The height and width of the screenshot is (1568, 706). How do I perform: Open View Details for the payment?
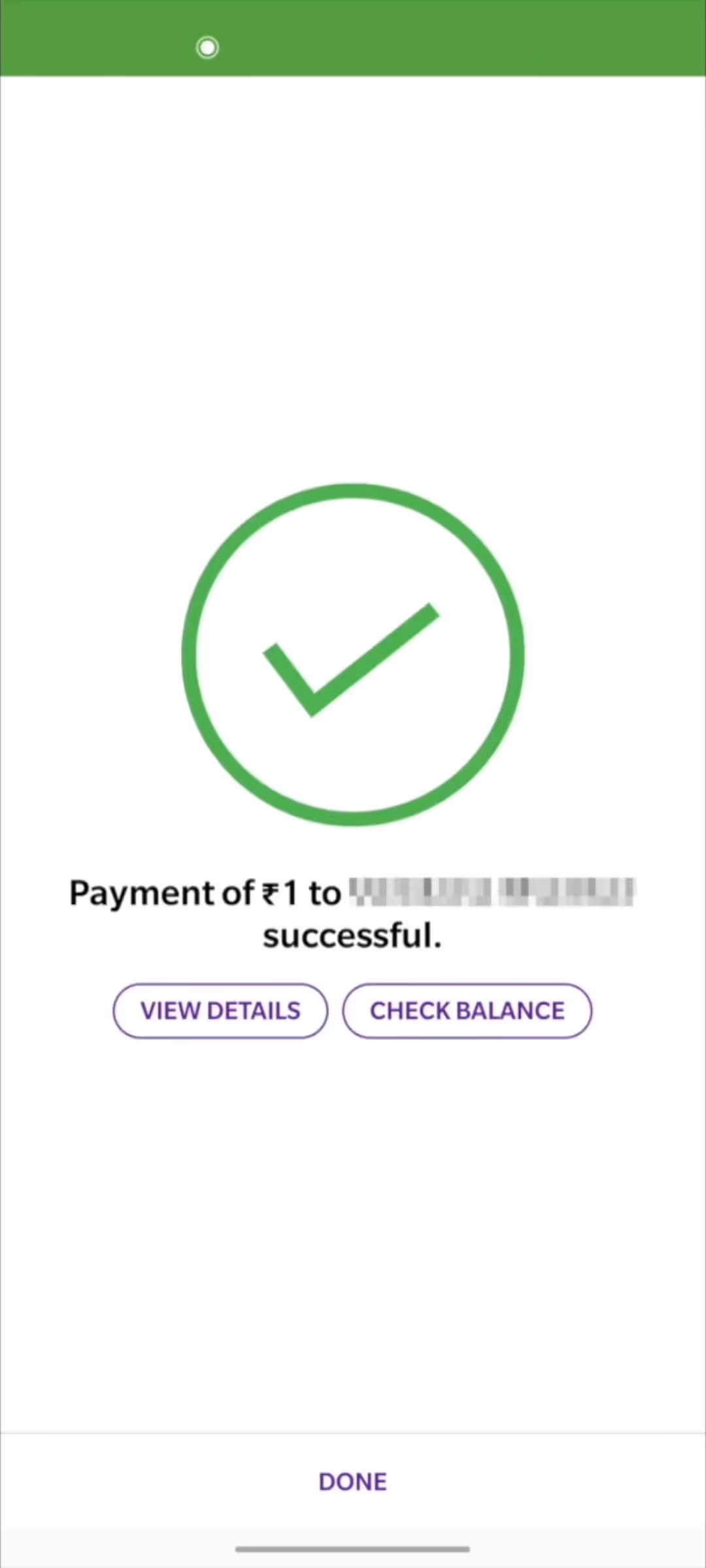[x=220, y=1011]
